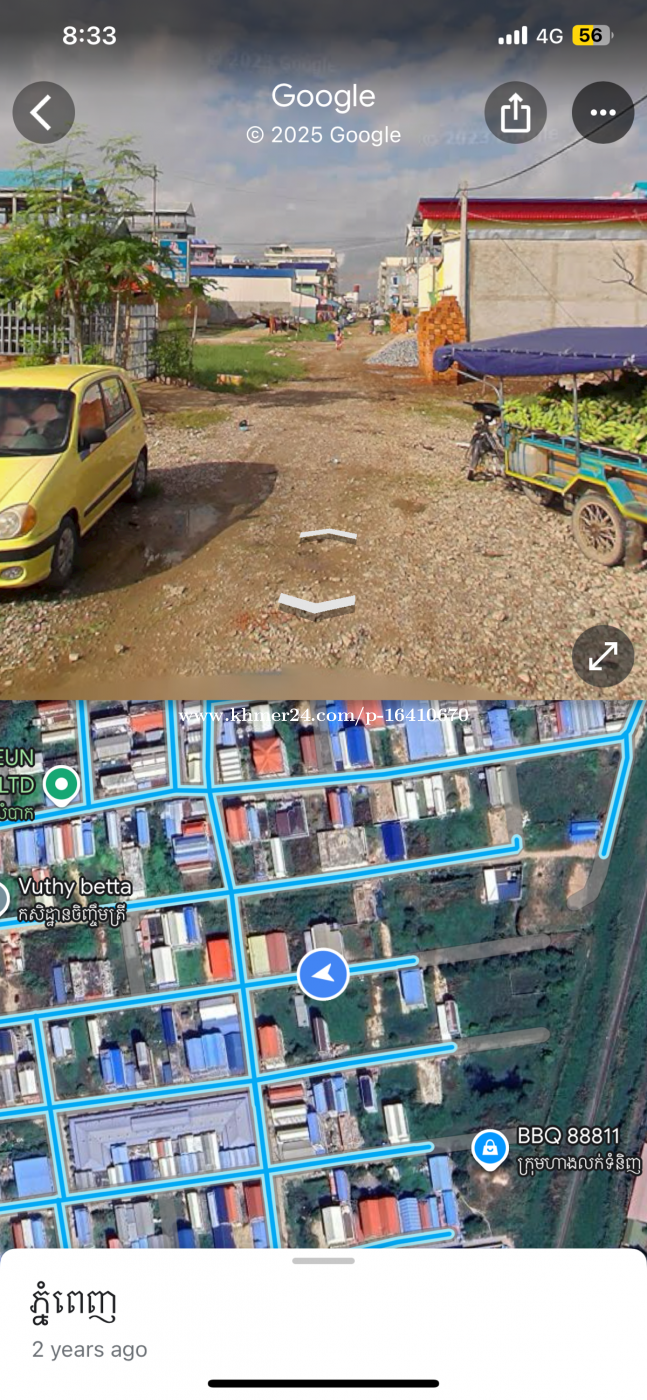Open the three-dot overflow menu
The width and height of the screenshot is (647, 1400).
click(603, 112)
